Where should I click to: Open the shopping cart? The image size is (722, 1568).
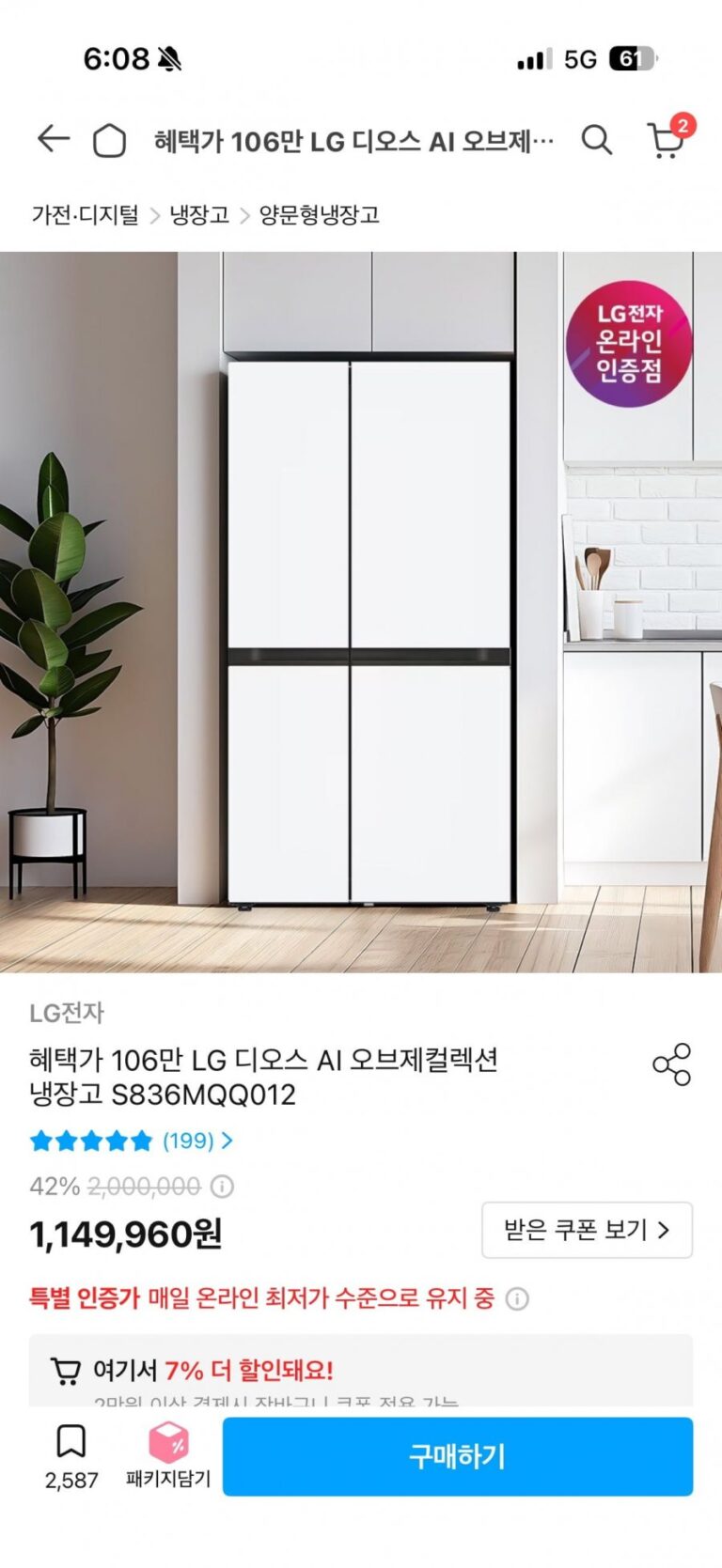tap(667, 140)
